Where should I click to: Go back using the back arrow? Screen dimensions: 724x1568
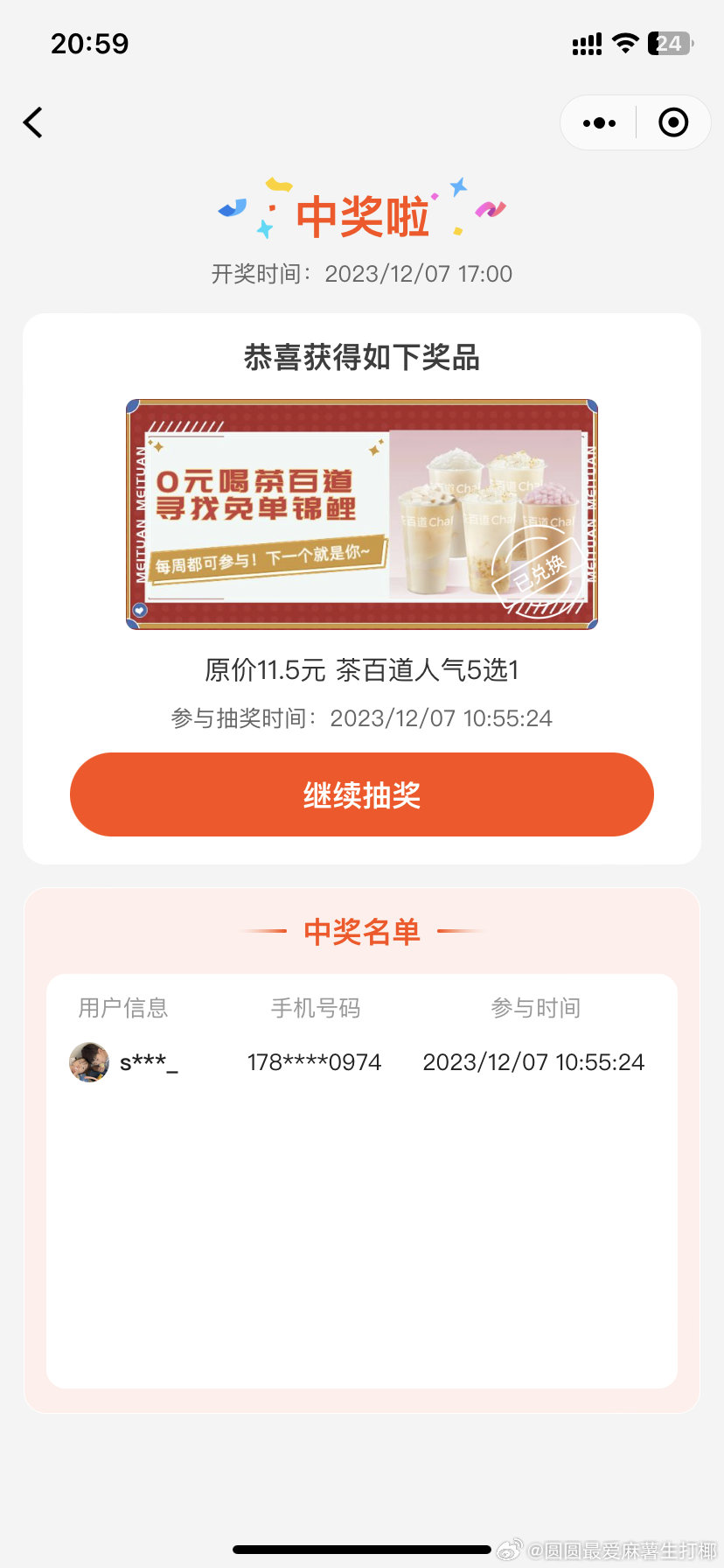[x=33, y=122]
